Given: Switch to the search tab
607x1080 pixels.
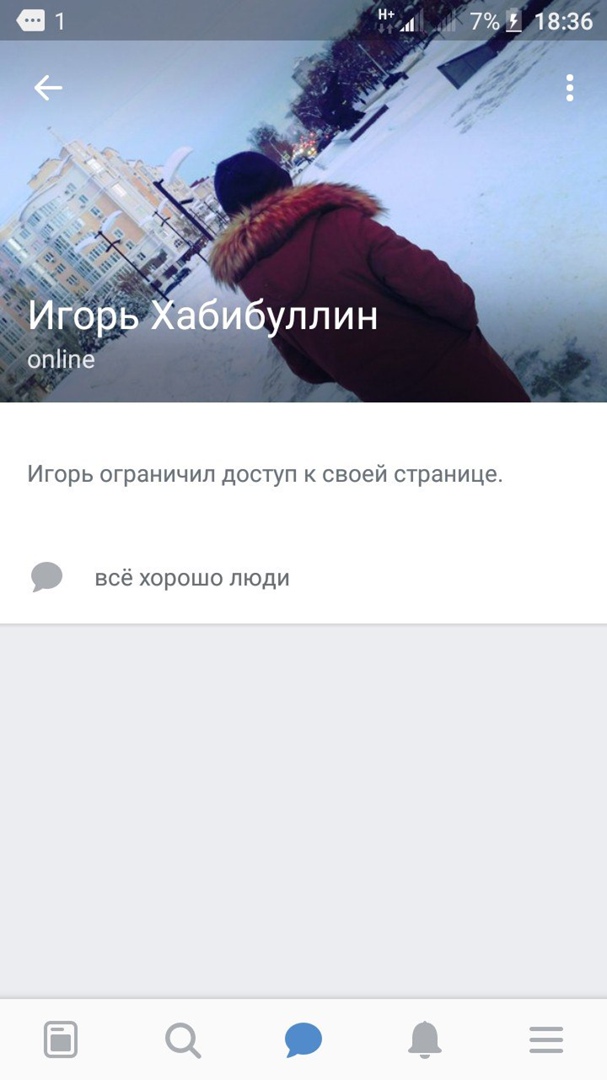Looking at the screenshot, I should pos(182,1040).
